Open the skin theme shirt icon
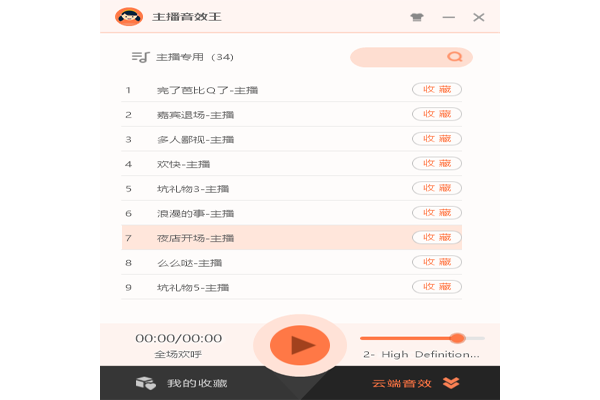Viewport: 600px width, 400px height. point(417,18)
